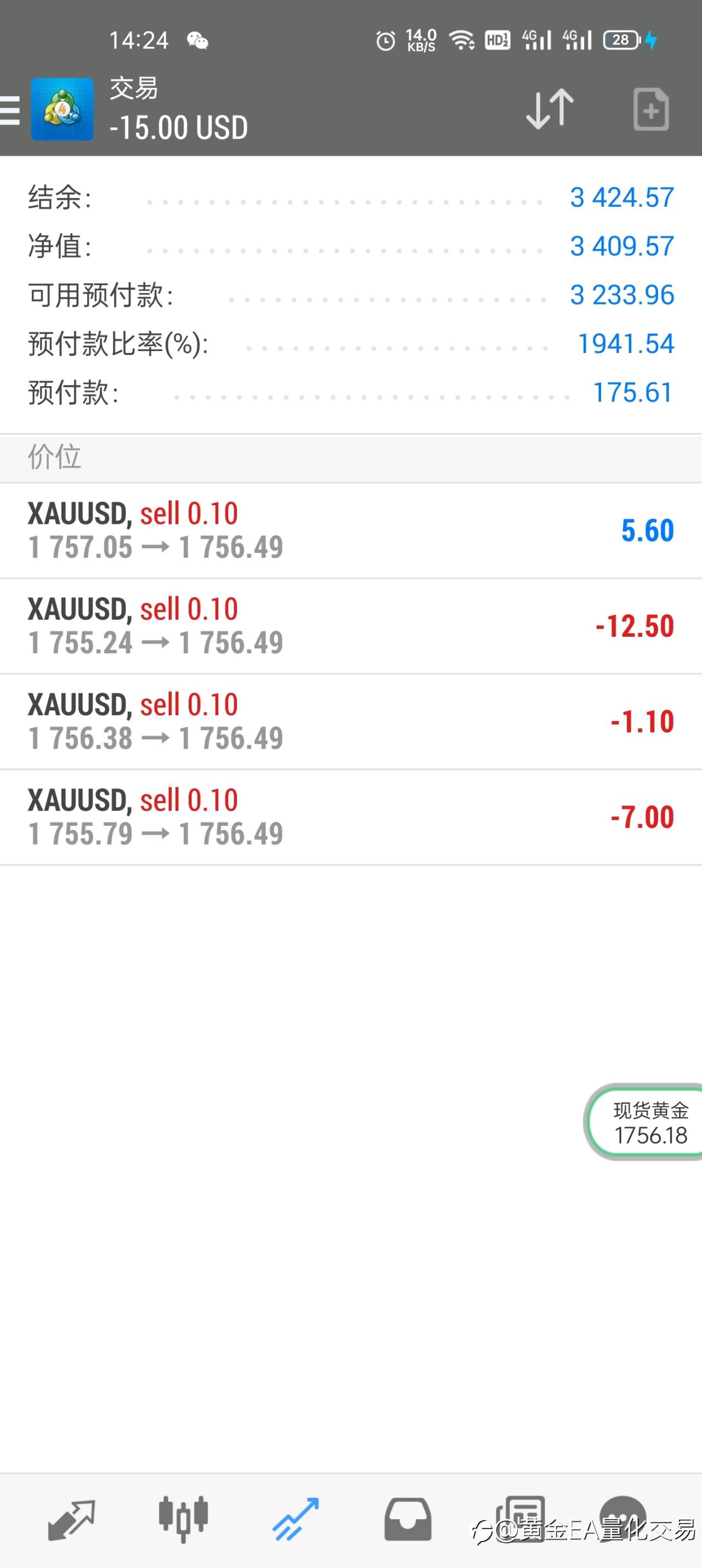Image resolution: width=702 pixels, height=1568 pixels.
Task: Open the XAUUSD sell position at 1 756.38
Action: (350, 722)
